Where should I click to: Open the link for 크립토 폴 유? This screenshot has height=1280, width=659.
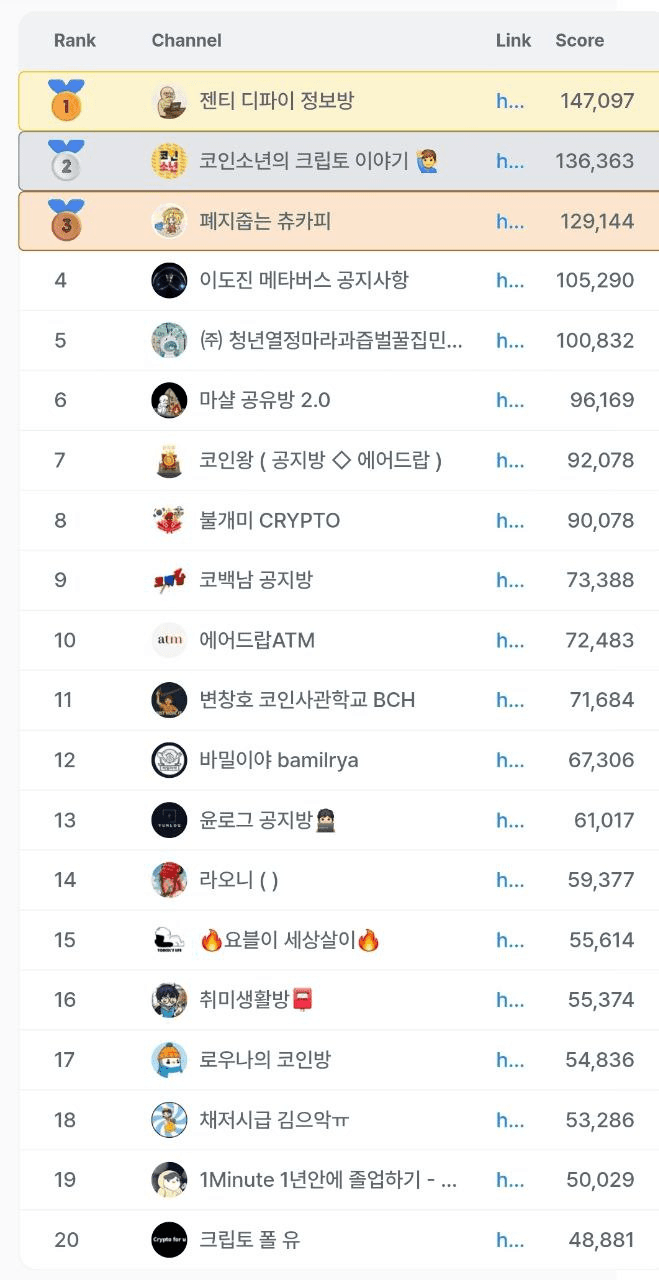tap(510, 1241)
